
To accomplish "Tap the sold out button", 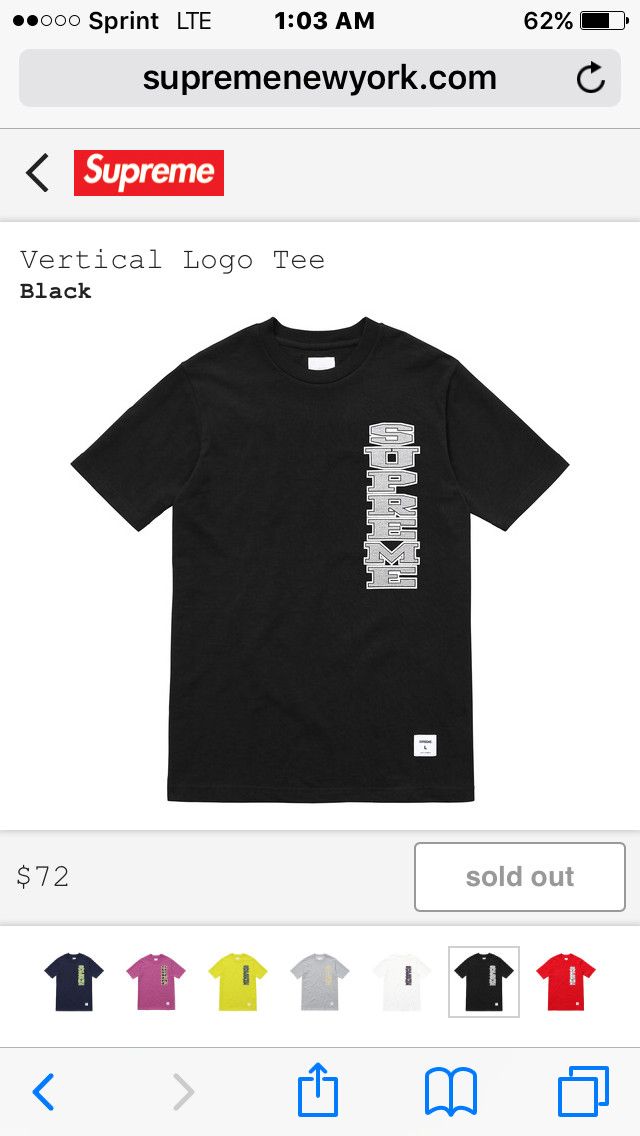I will tap(520, 877).
